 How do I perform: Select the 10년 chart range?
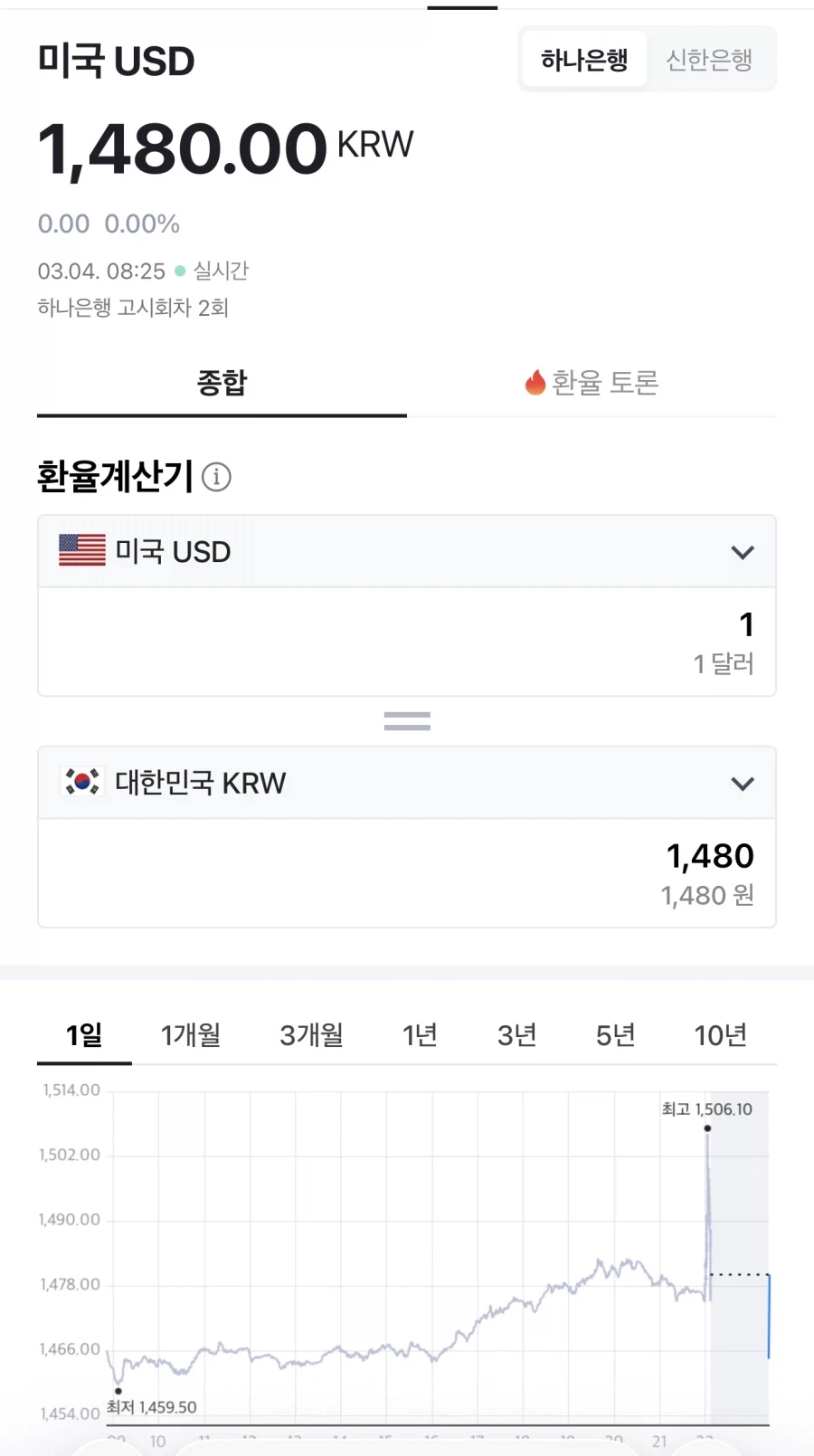(x=721, y=1034)
